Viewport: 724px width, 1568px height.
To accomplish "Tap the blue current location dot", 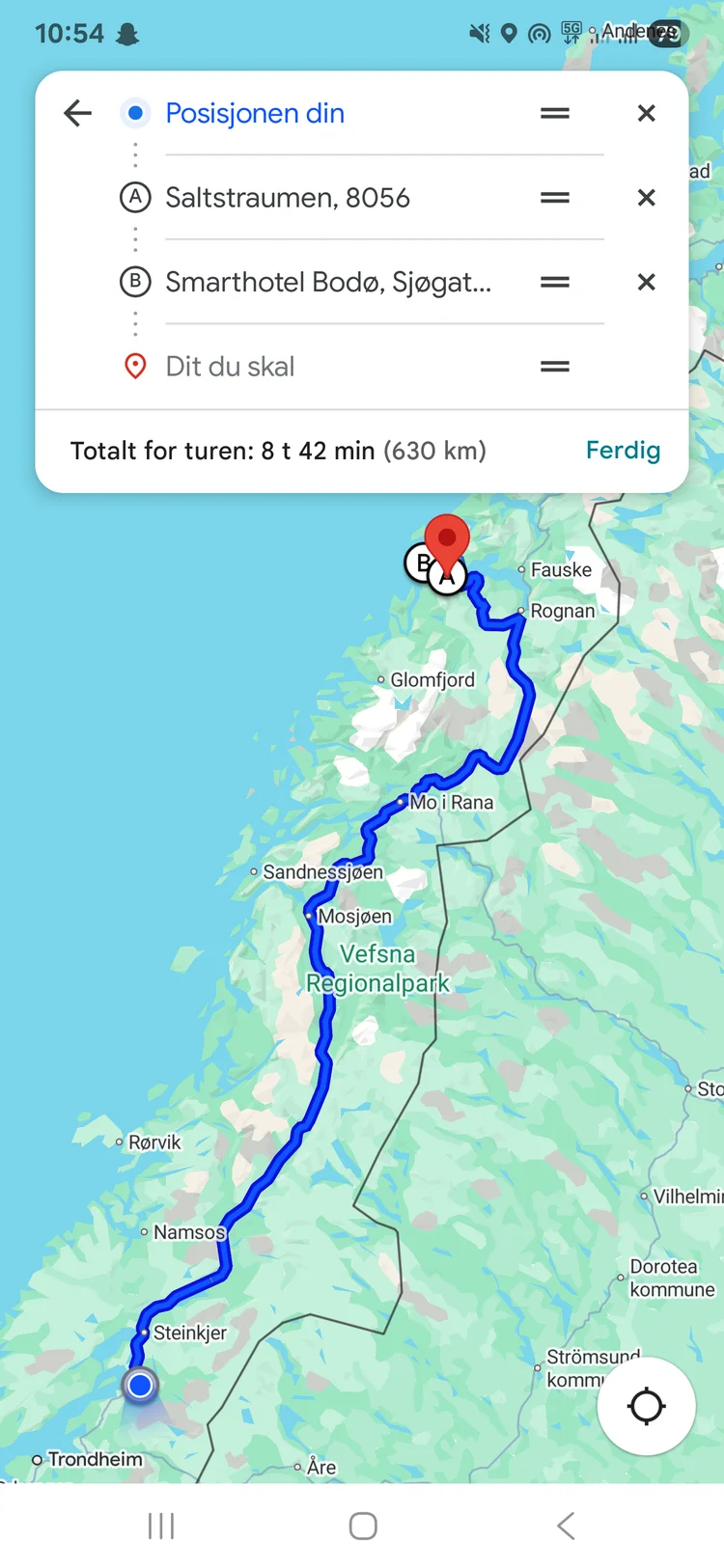I will 140,1386.
